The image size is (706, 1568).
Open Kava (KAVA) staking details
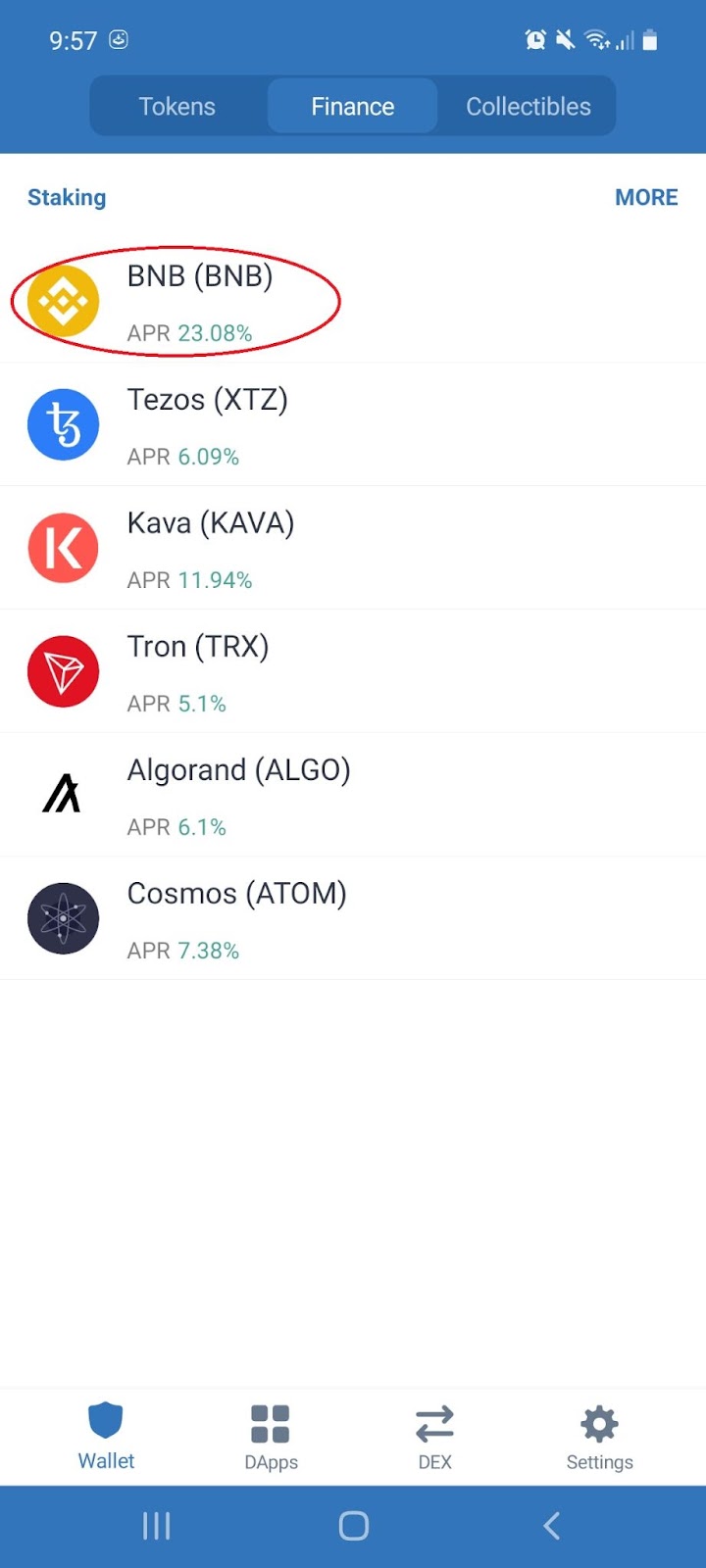(211, 549)
